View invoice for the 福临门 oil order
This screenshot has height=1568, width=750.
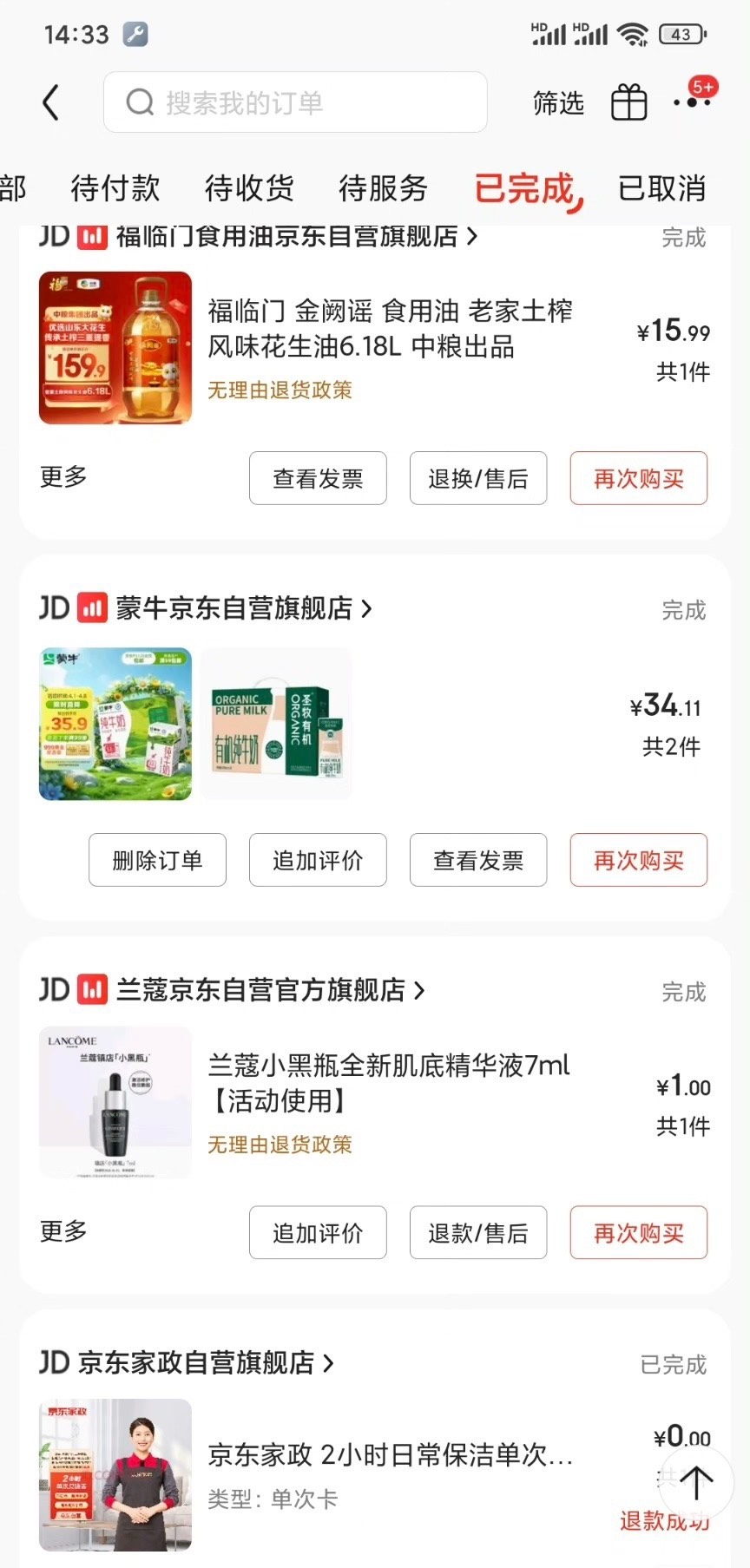tap(318, 478)
